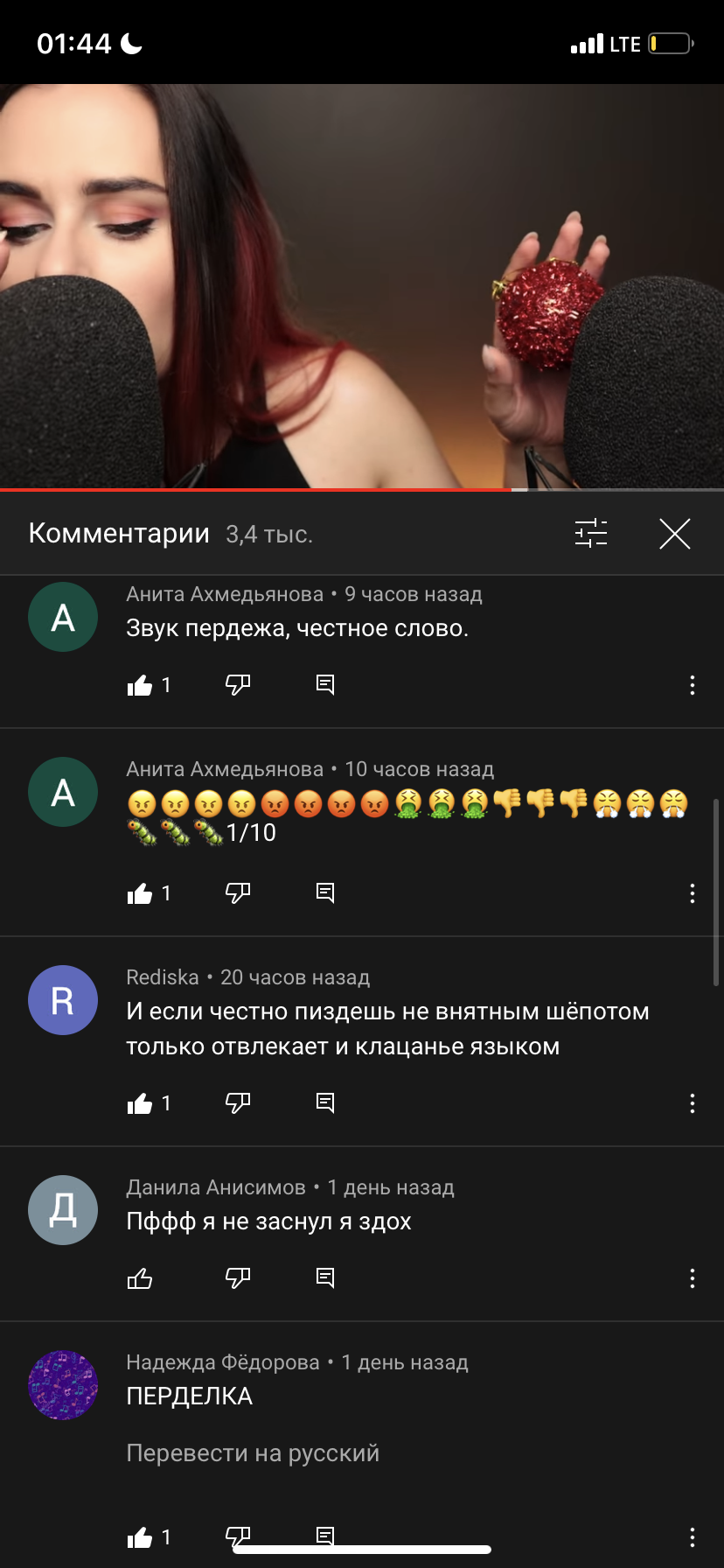The height and width of the screenshot is (1568, 724).
Task: Open the comment sort options icon
Action: (x=591, y=533)
